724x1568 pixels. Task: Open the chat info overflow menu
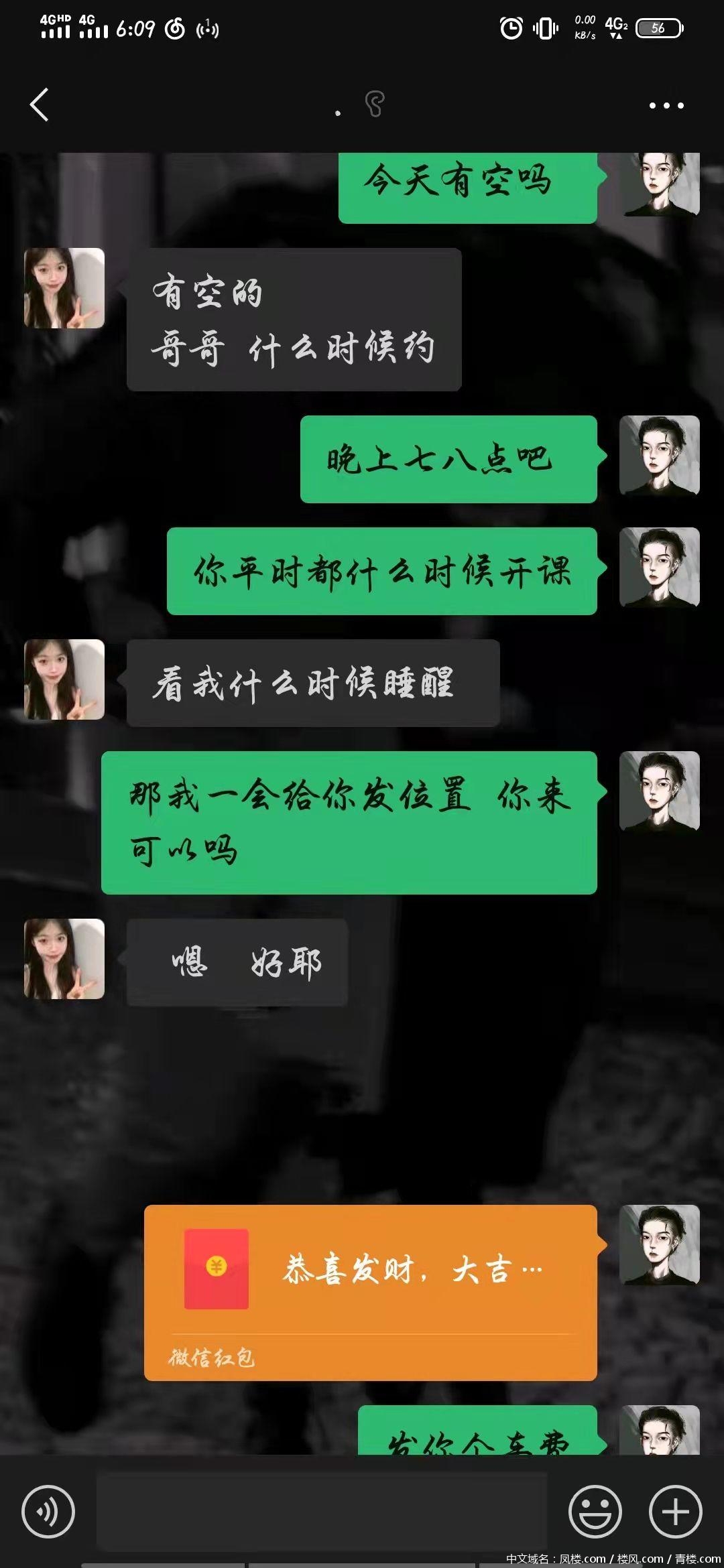tap(666, 105)
